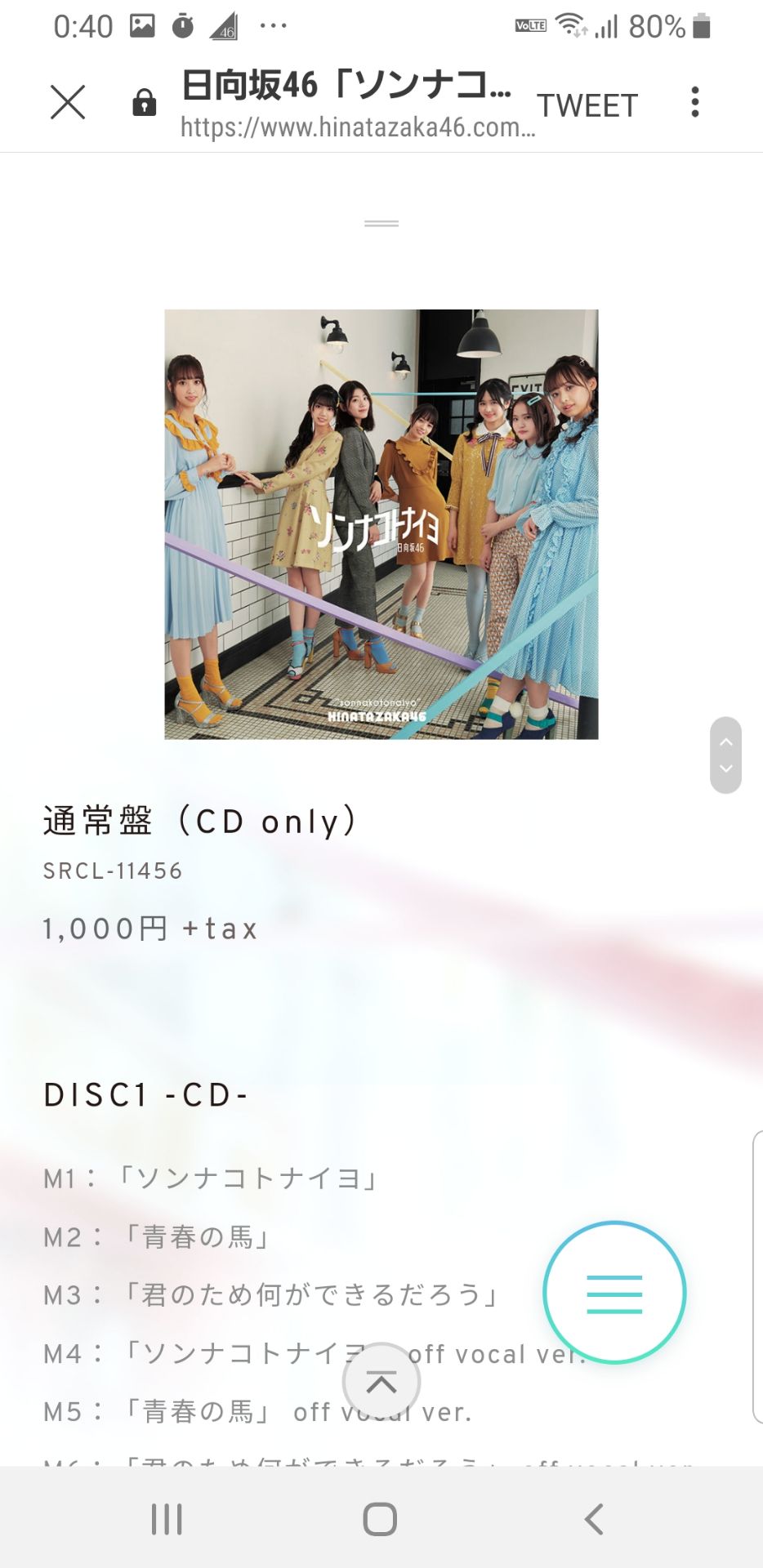Tap the down arrow on scroll handle

point(725,769)
